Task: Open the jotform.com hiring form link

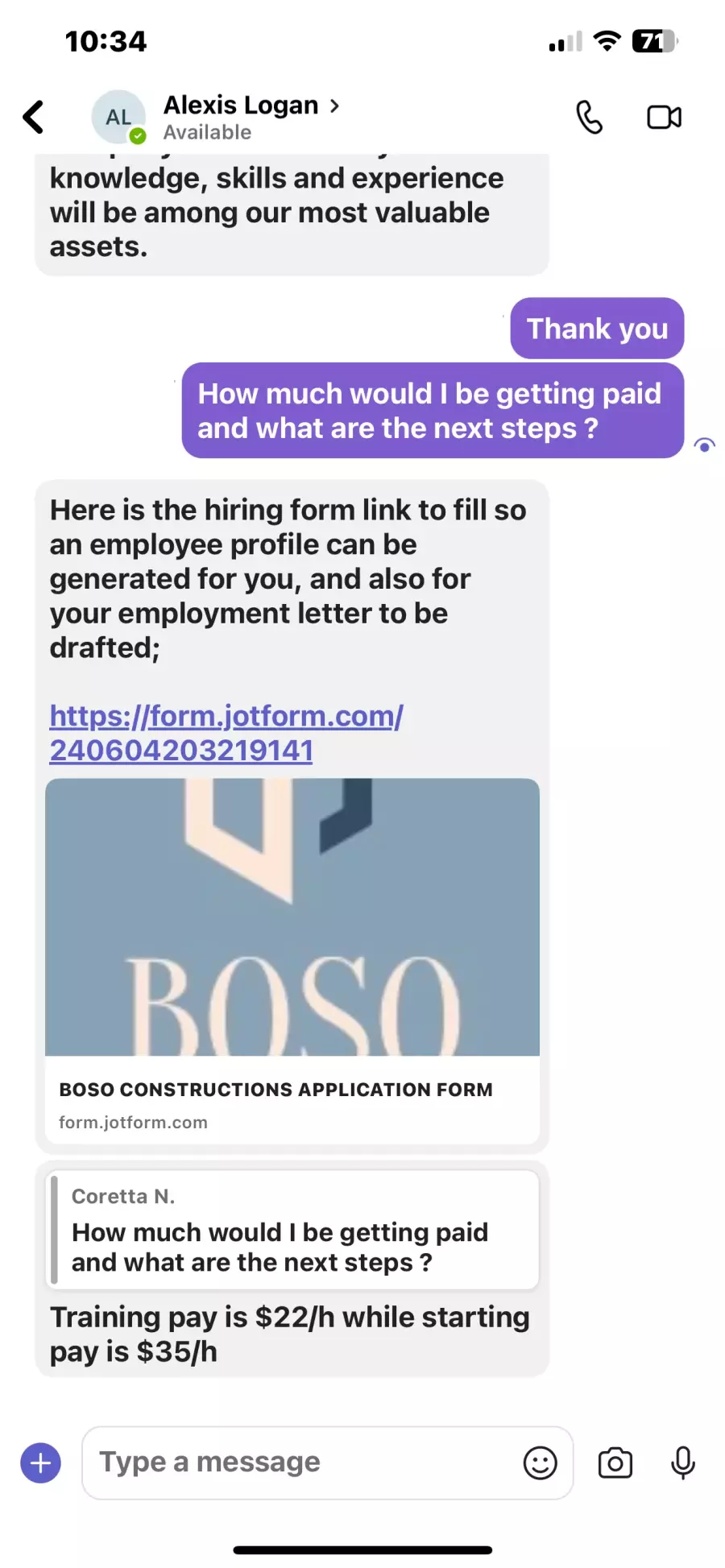Action: click(x=226, y=733)
